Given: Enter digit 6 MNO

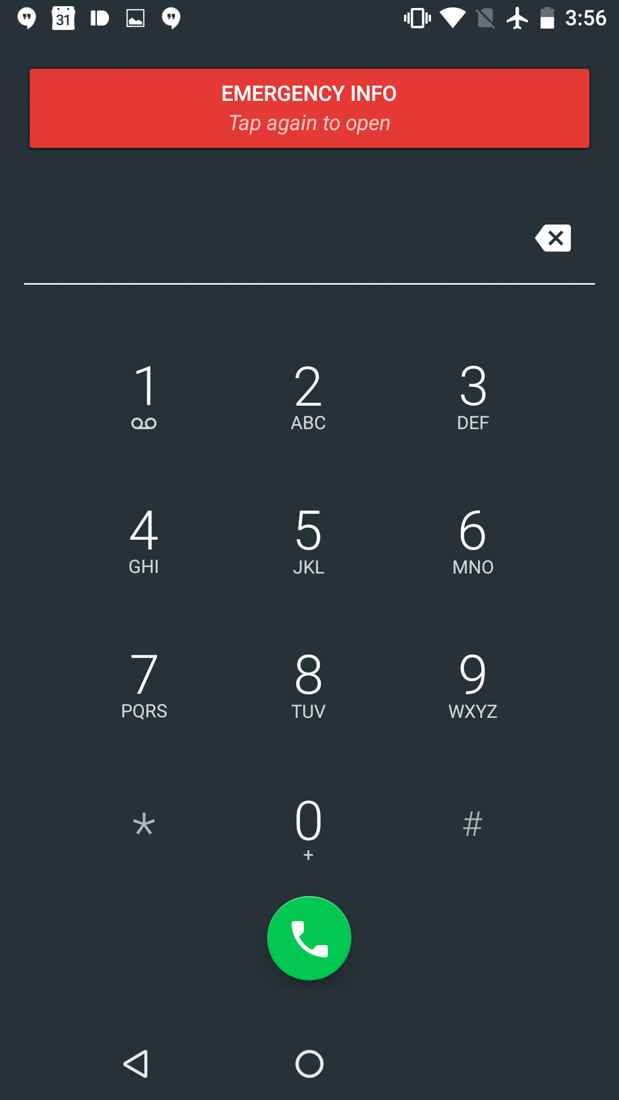Looking at the screenshot, I should pyautogui.click(x=472, y=541).
